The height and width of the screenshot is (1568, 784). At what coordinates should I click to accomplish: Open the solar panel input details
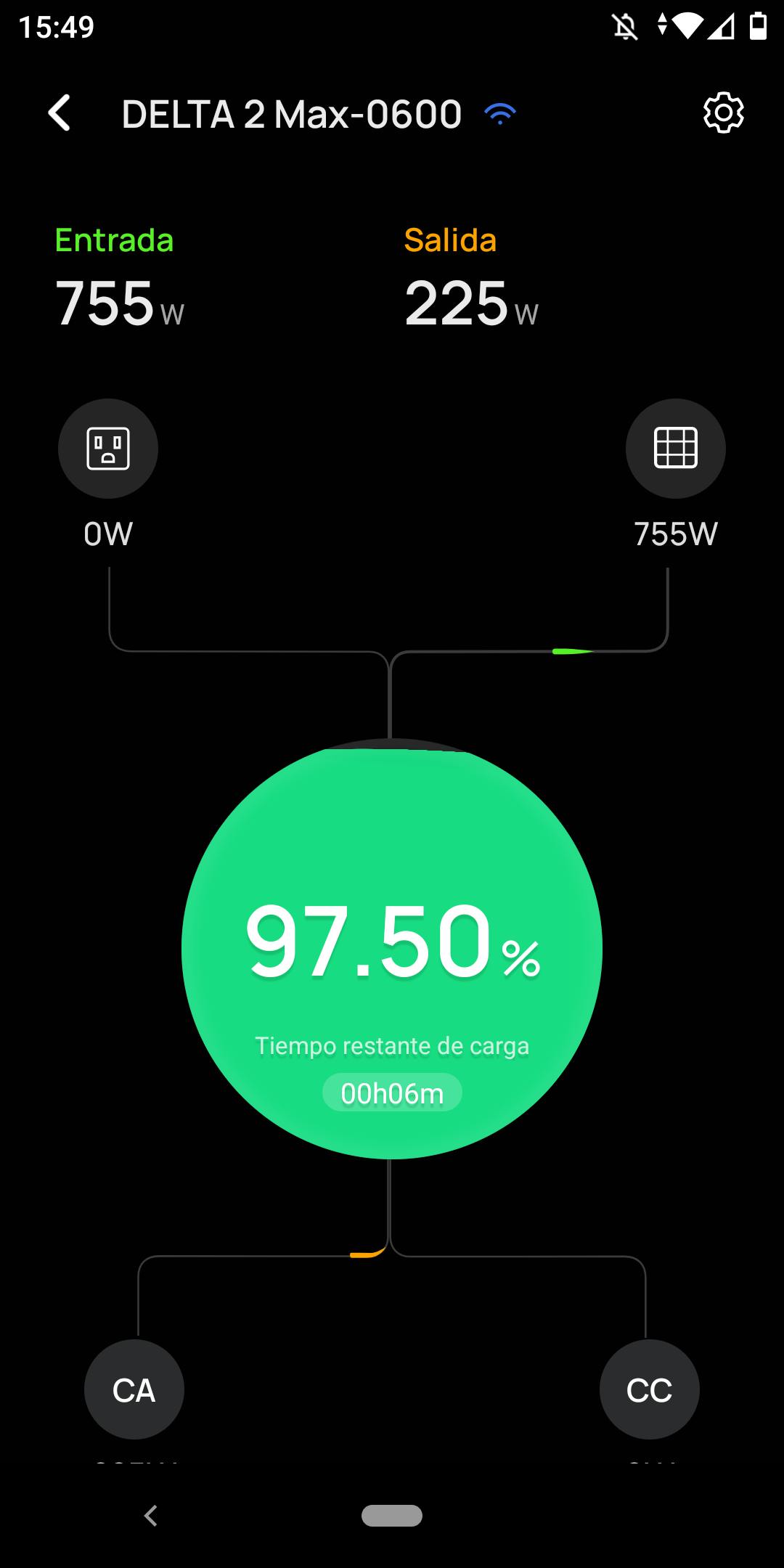click(x=676, y=449)
